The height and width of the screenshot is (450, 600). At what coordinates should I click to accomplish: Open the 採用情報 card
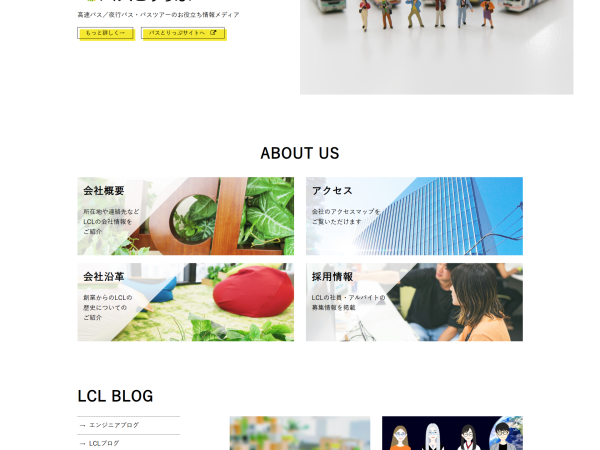pos(414,302)
